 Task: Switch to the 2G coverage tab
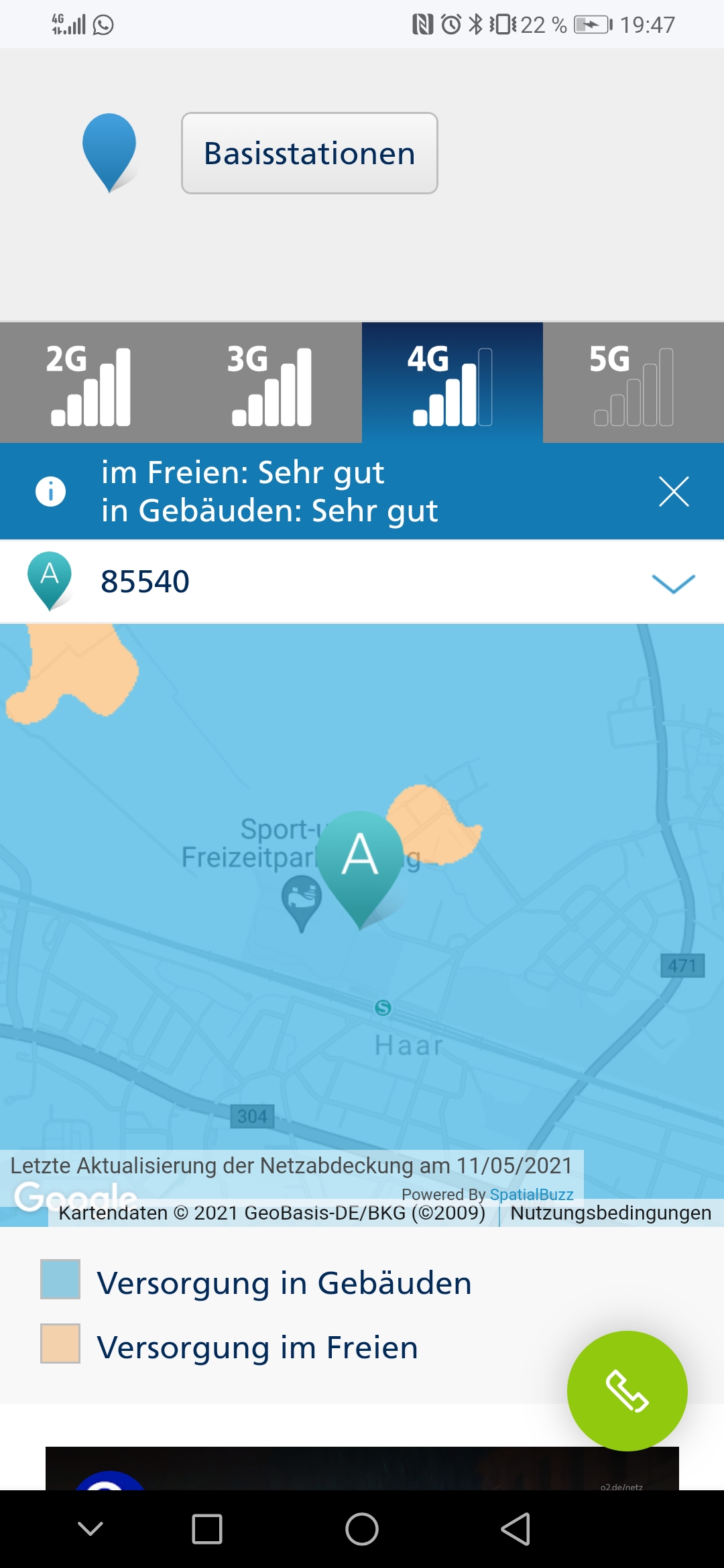(90, 383)
